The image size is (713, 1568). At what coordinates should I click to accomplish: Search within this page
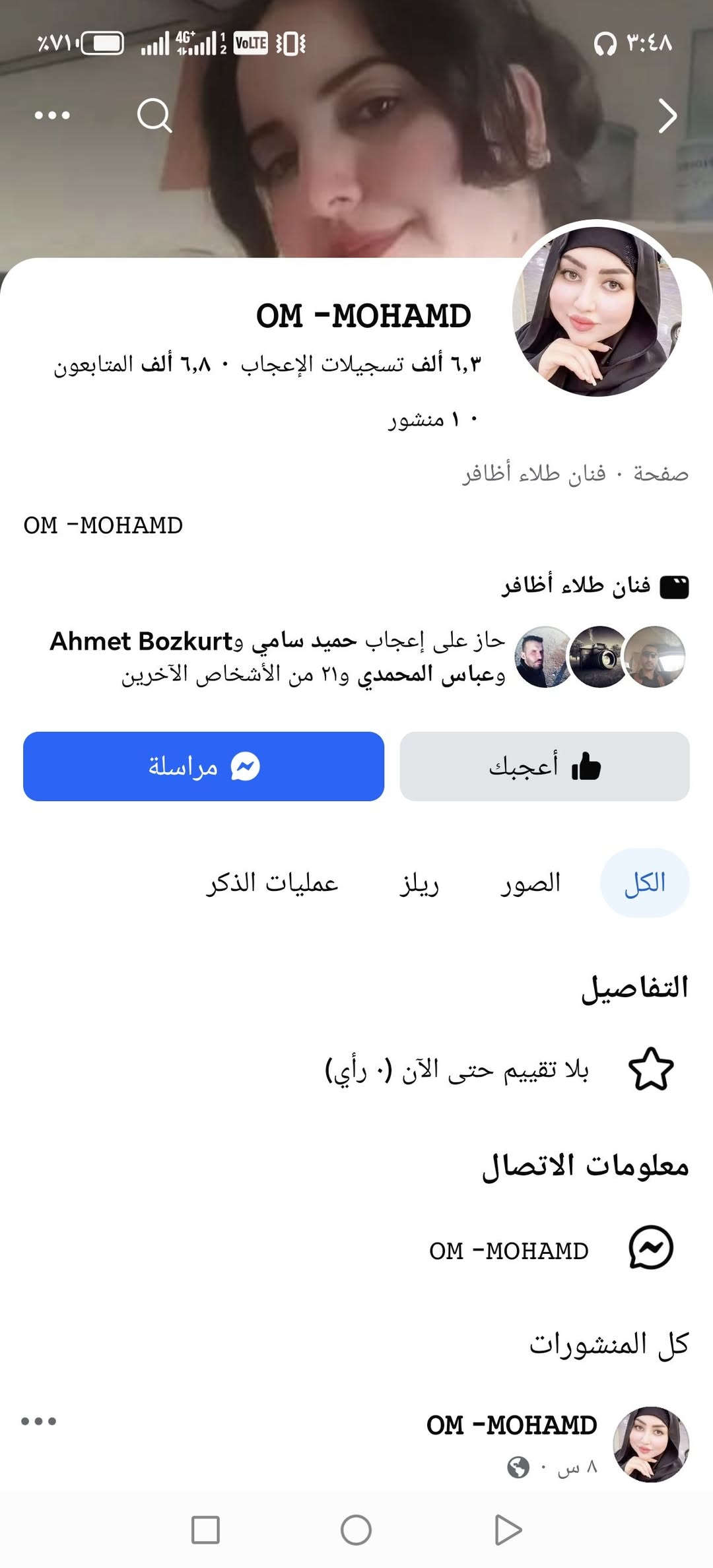154,115
